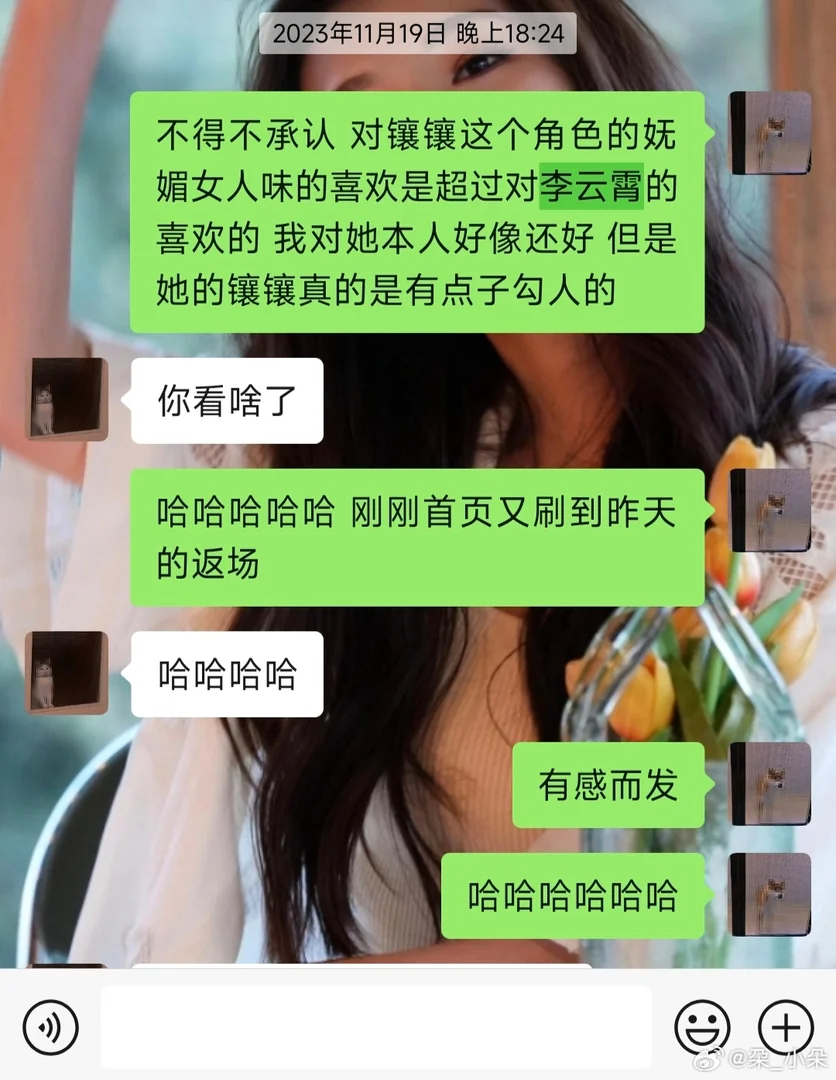Open sender avatar beside 你看啥了 message

(x=66, y=400)
